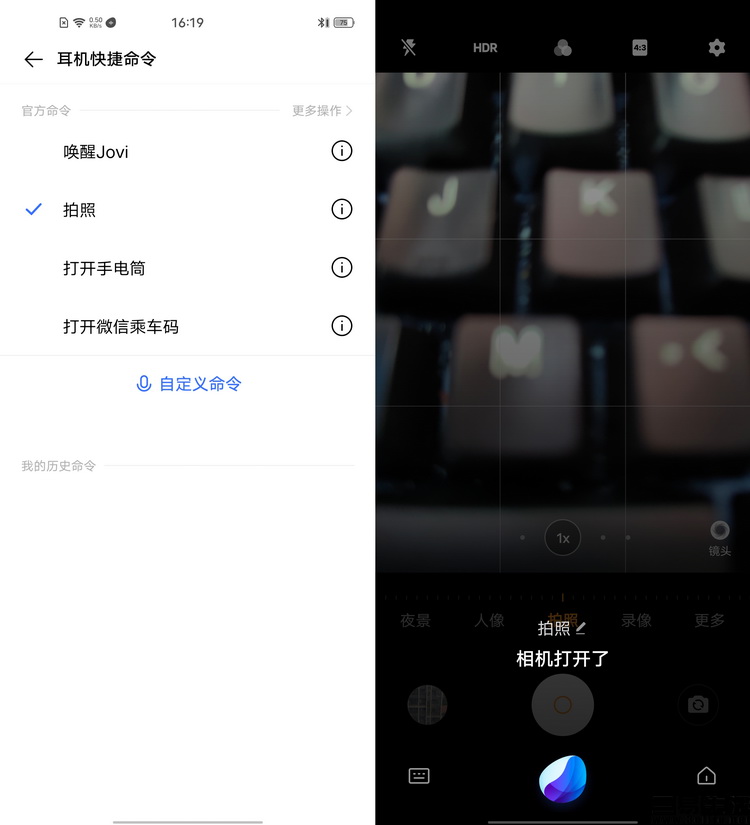Go back from 耳机快捷命令 page
The width and height of the screenshot is (750, 825).
(33, 59)
